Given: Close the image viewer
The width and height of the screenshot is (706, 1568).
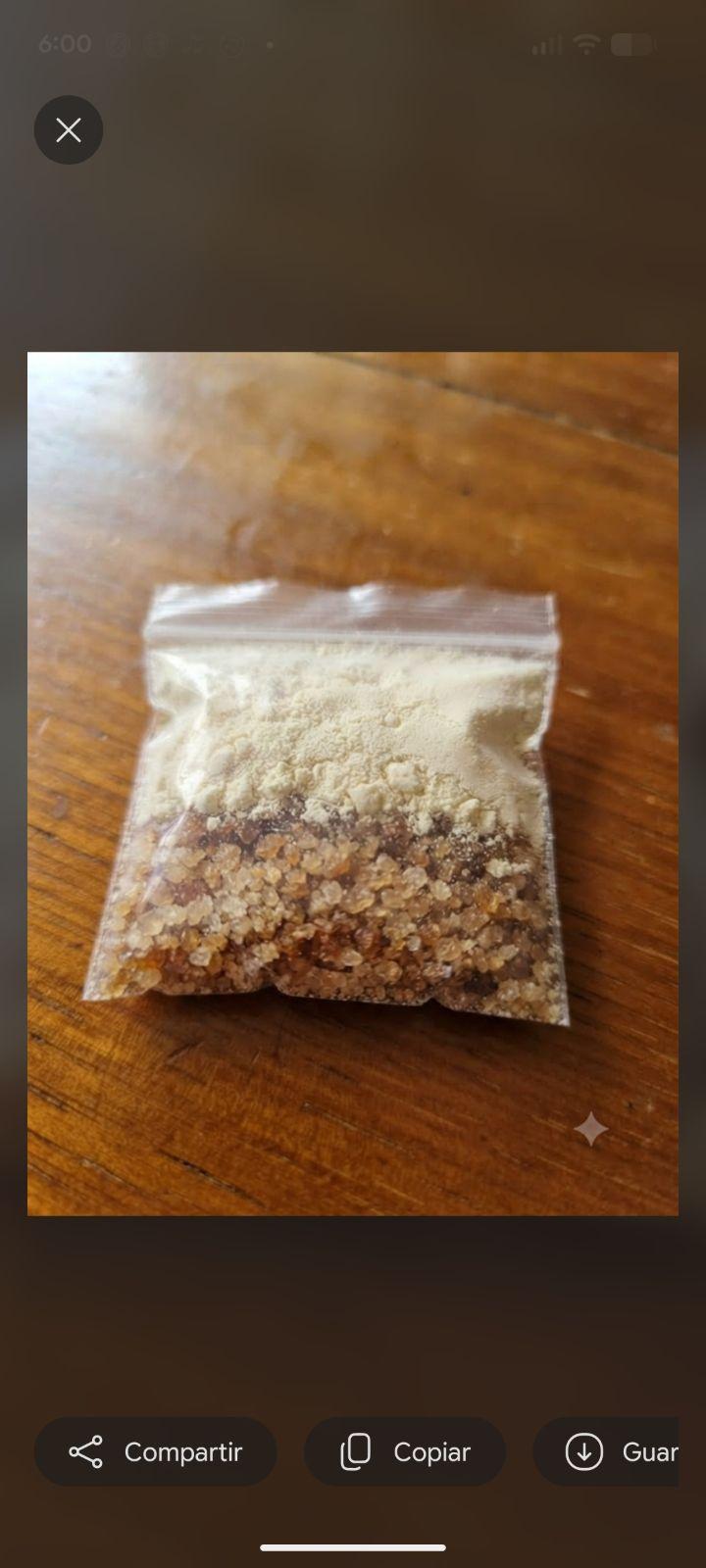Looking at the screenshot, I should (x=69, y=129).
